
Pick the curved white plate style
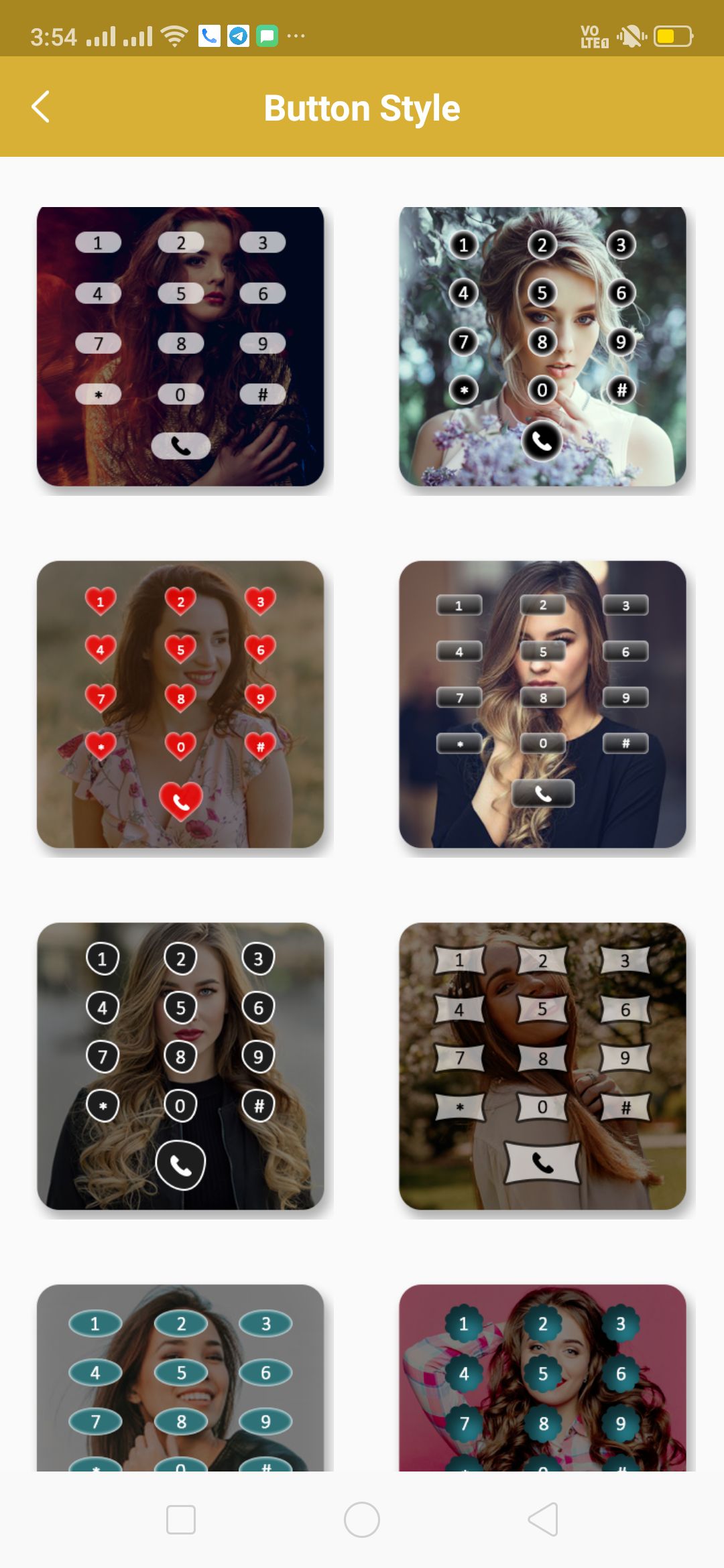click(542, 1066)
